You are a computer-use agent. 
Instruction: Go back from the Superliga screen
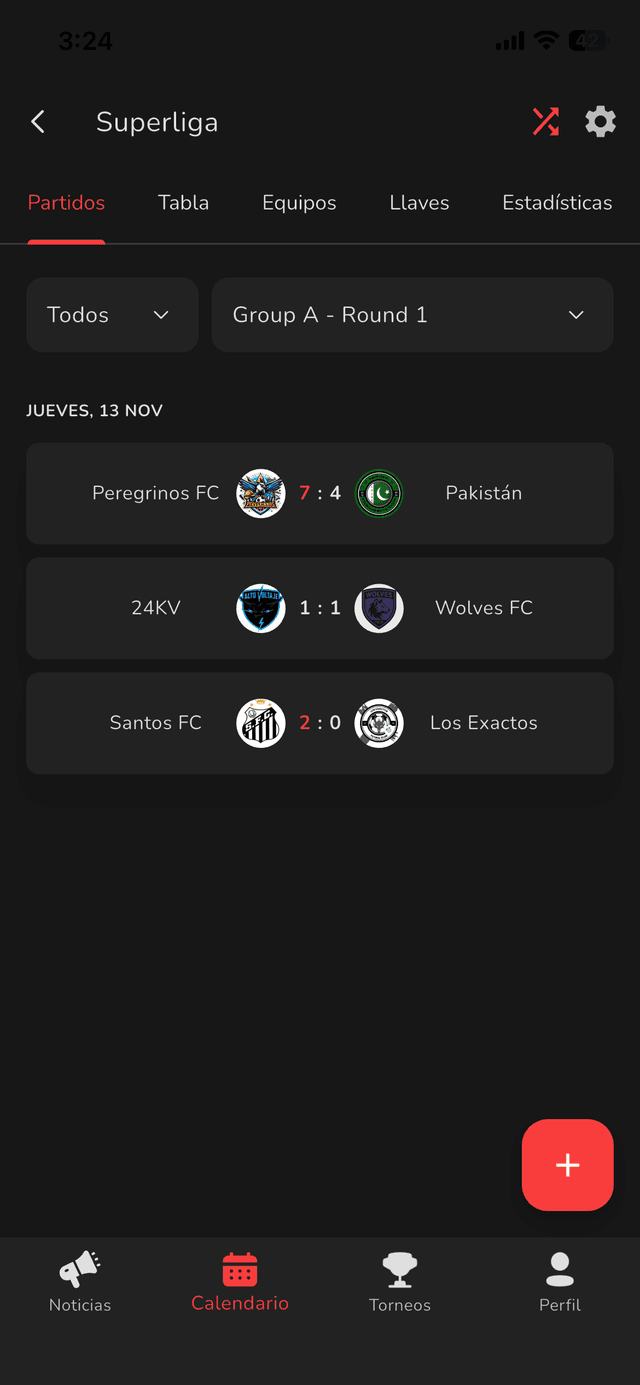[38, 122]
